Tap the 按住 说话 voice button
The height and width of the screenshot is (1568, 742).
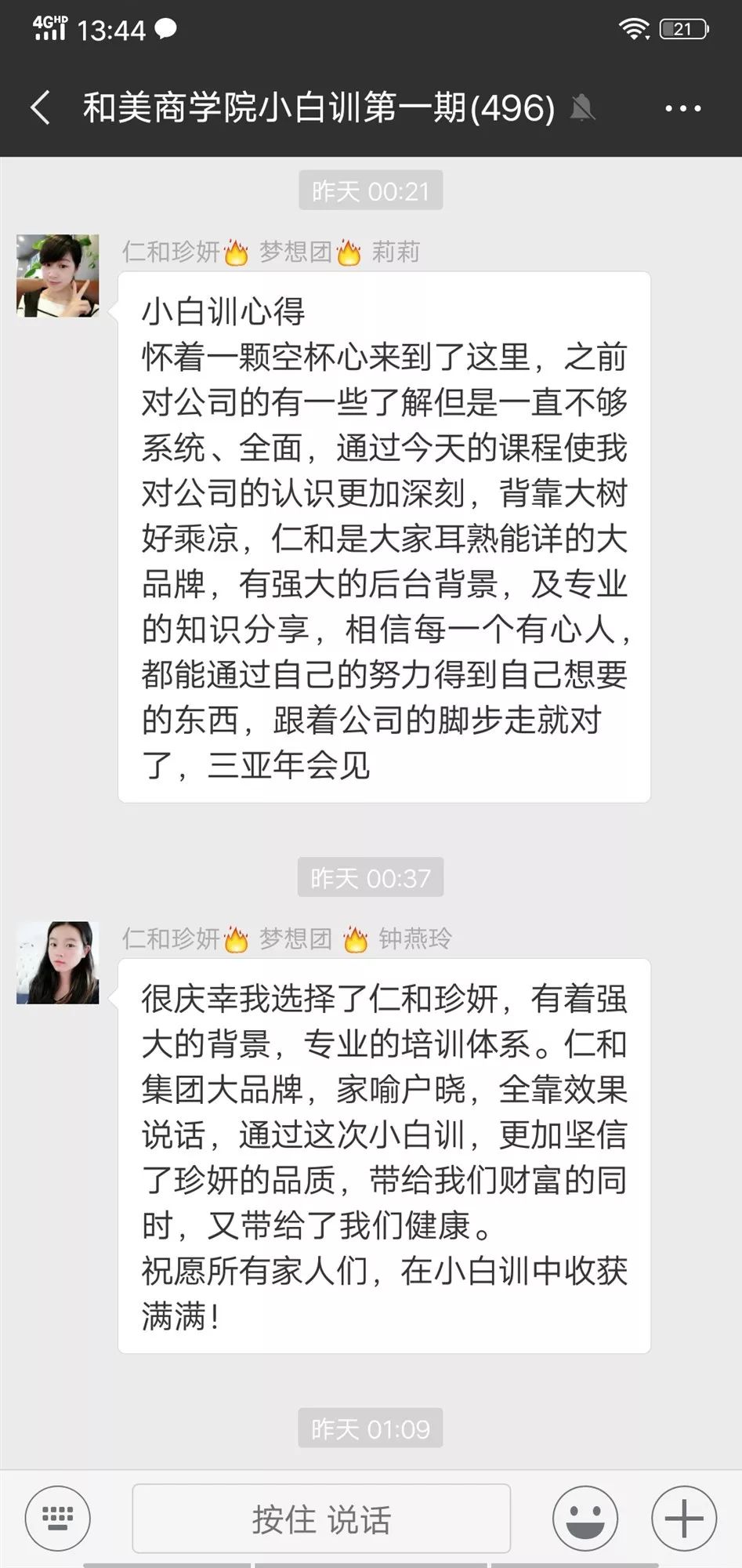pyautogui.click(x=321, y=1519)
